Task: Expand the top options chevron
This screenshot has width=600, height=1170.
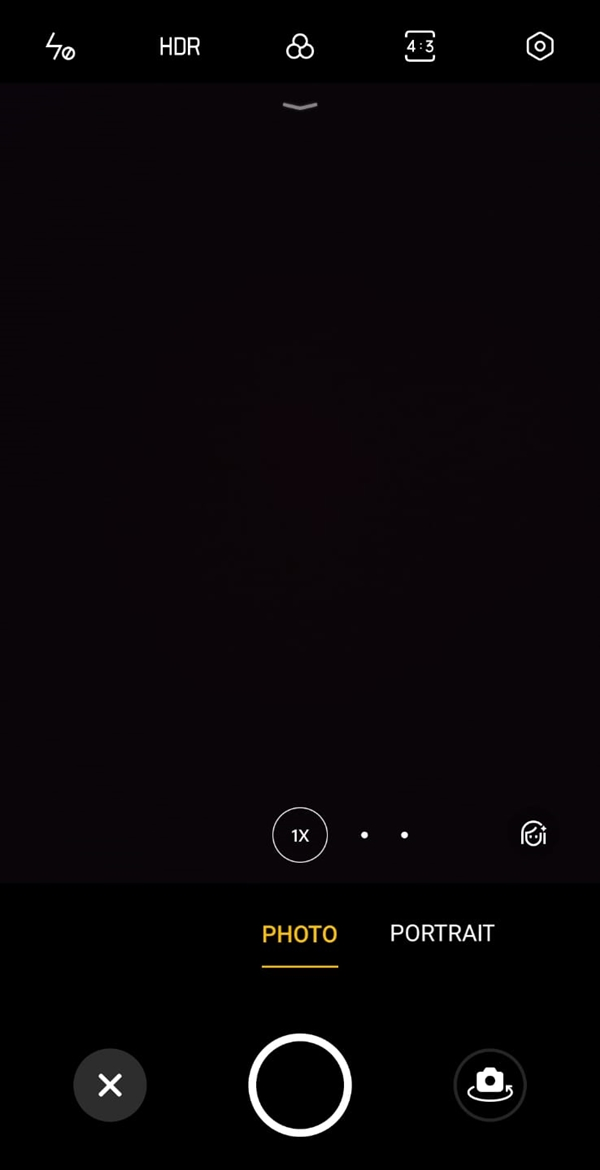Action: coord(300,106)
